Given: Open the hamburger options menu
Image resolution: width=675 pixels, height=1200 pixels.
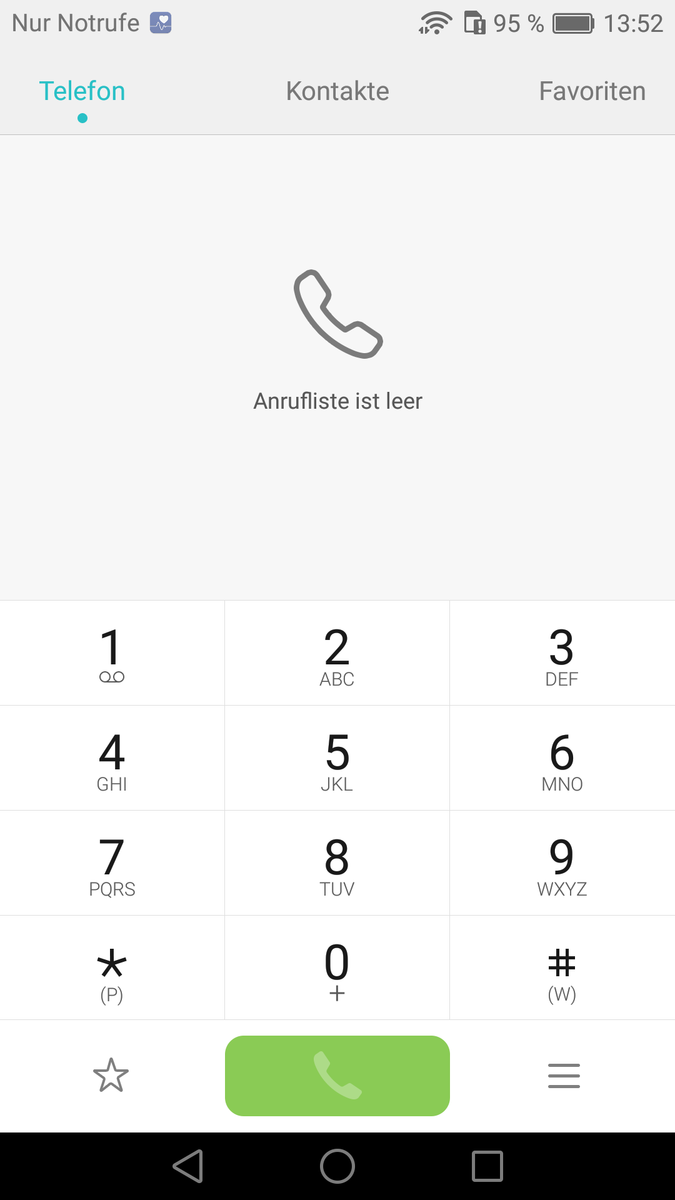Looking at the screenshot, I should click(564, 1076).
